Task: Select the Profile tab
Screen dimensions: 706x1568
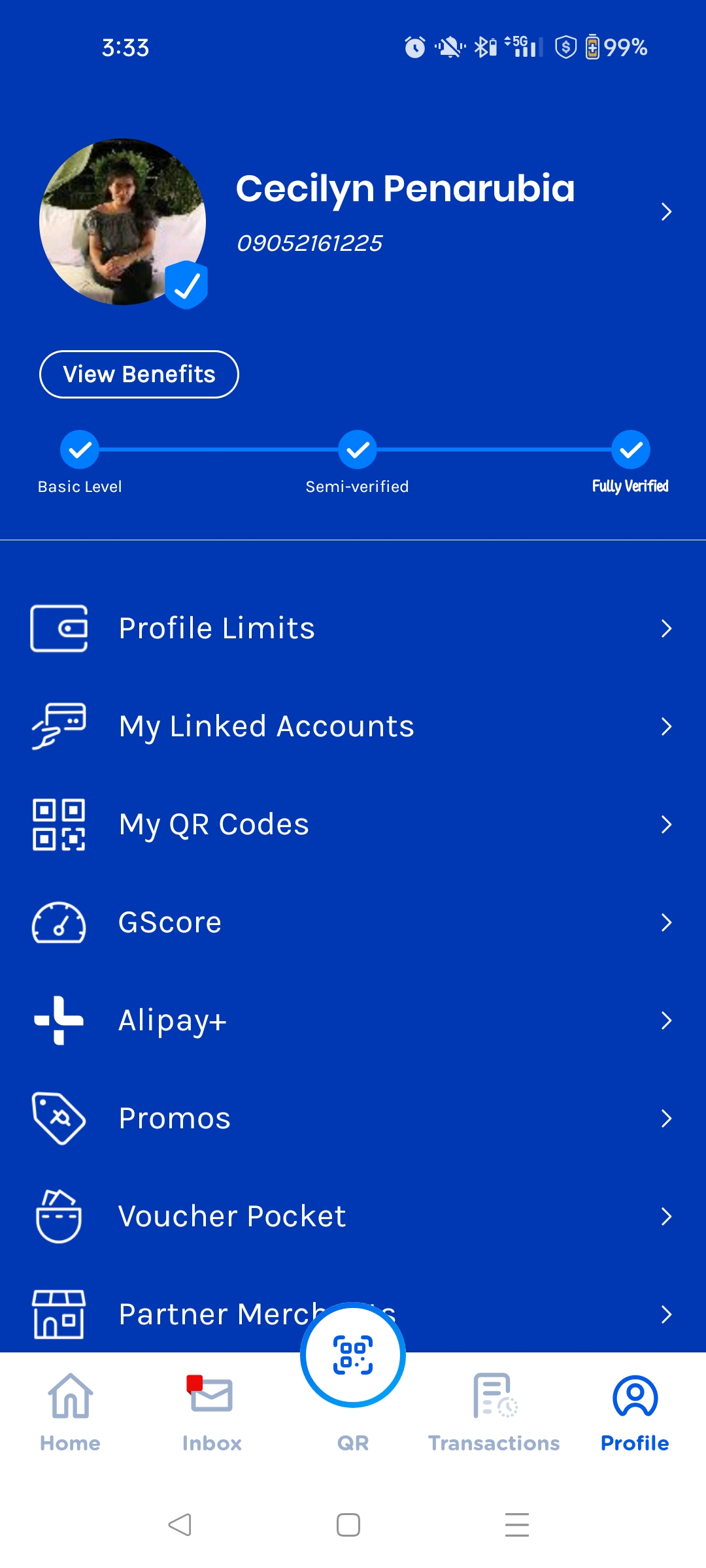Action: (635, 1411)
